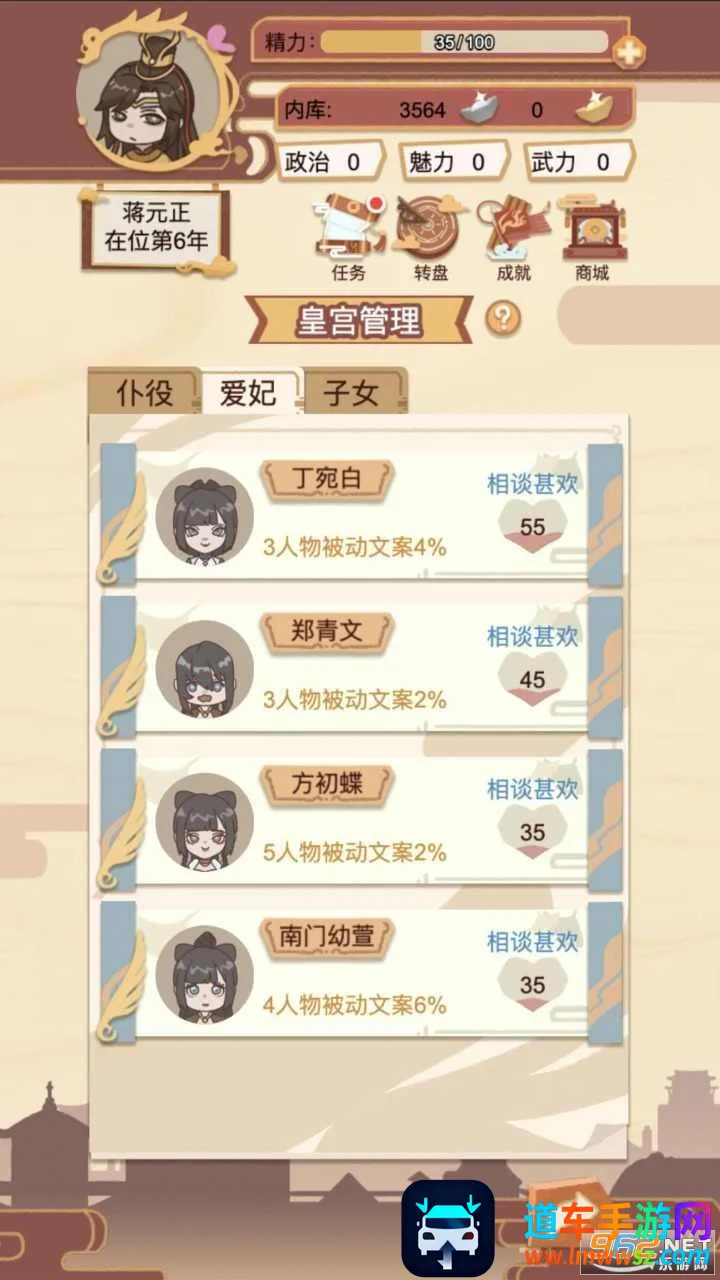The image size is (720, 1280).
Task: Open consort 郑青文's card
Action: tap(360, 666)
